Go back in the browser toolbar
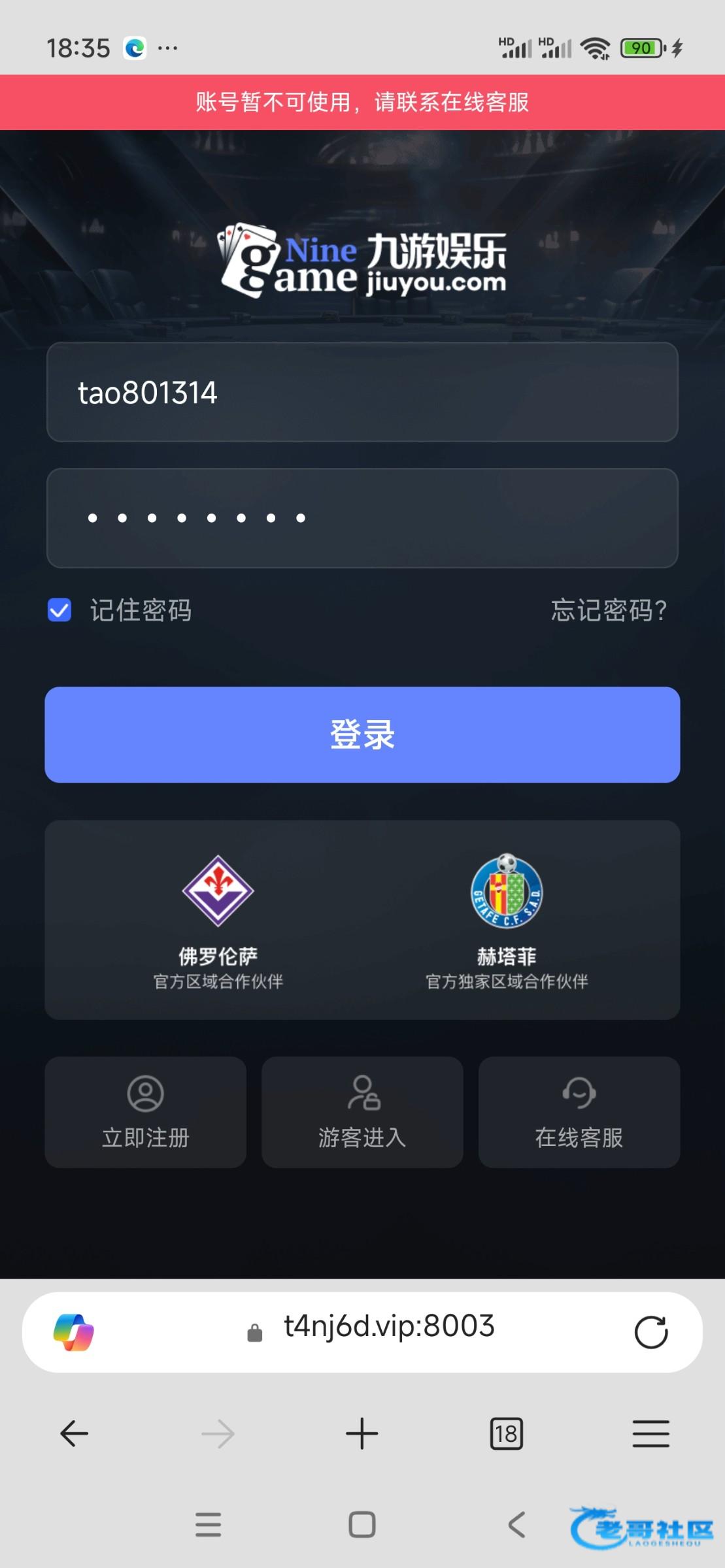 [74, 1434]
